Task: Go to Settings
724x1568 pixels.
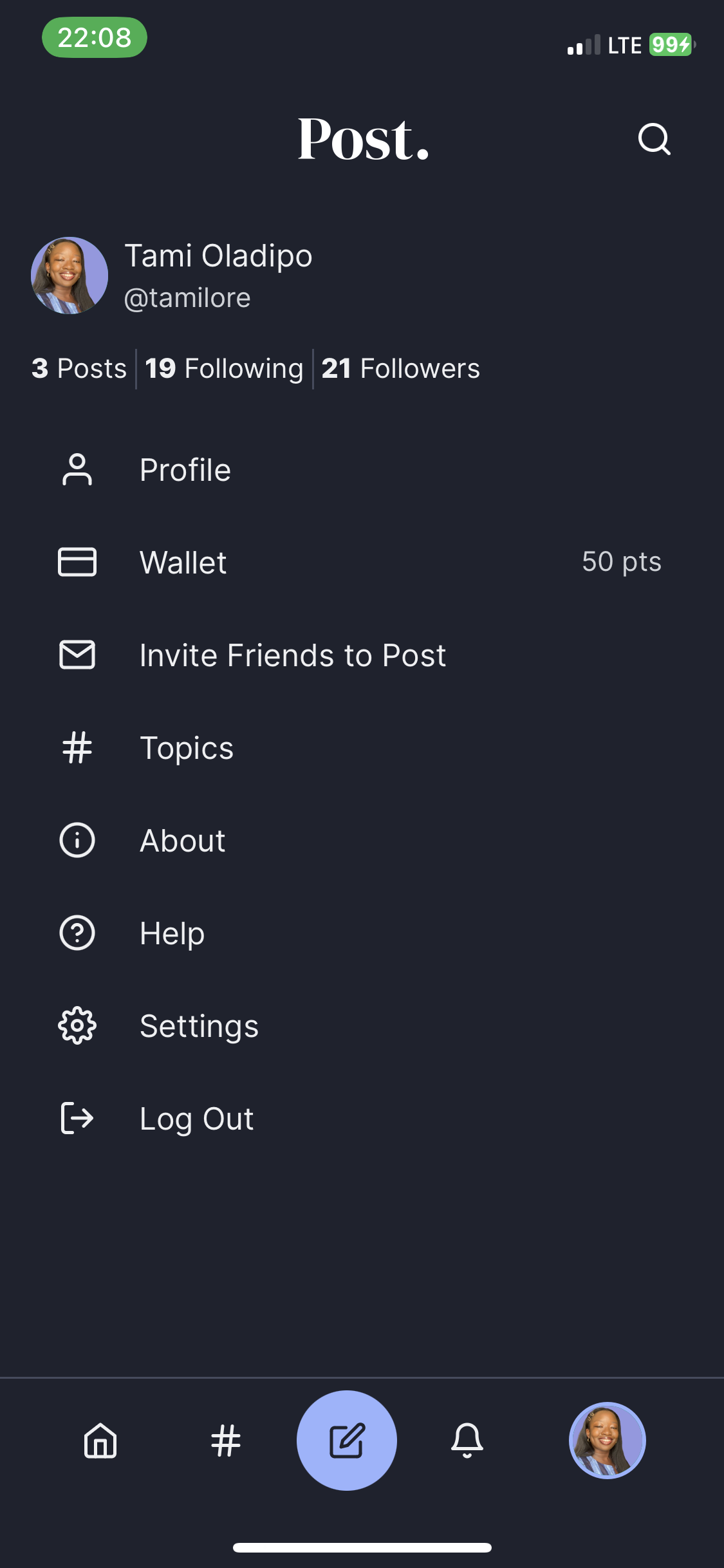Action: (x=199, y=1026)
